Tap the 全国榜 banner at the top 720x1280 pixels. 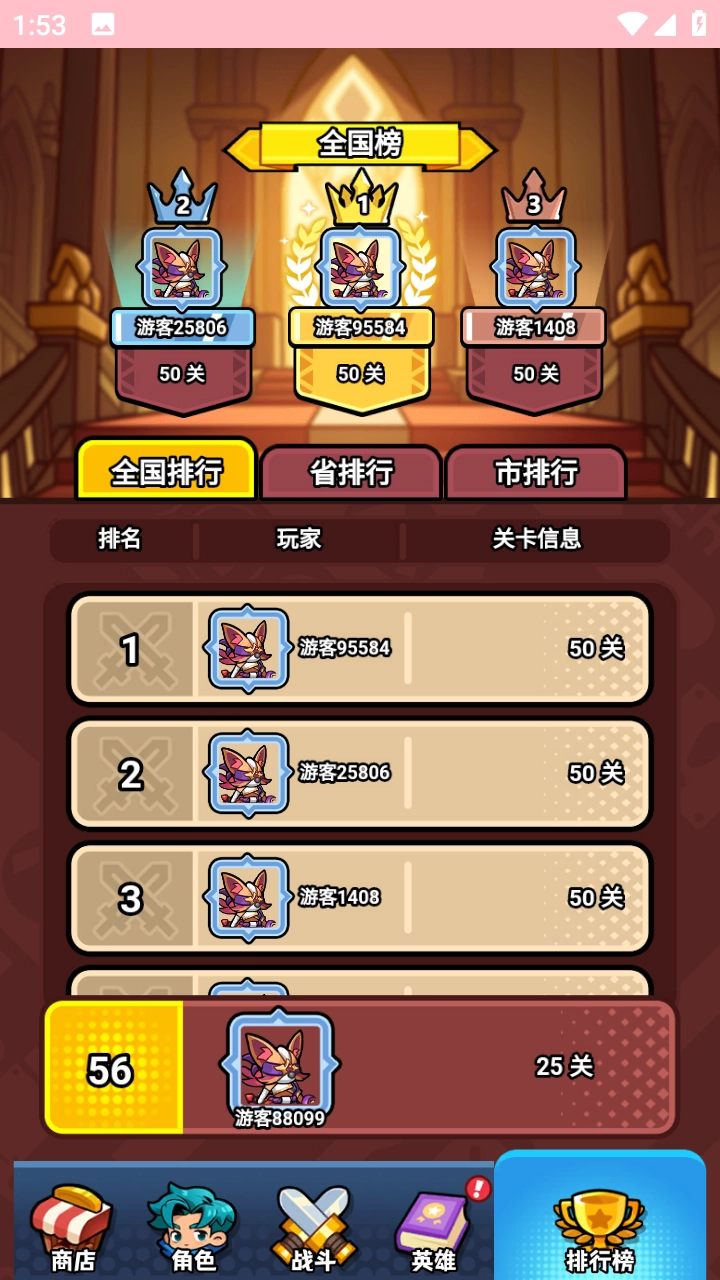[360, 145]
